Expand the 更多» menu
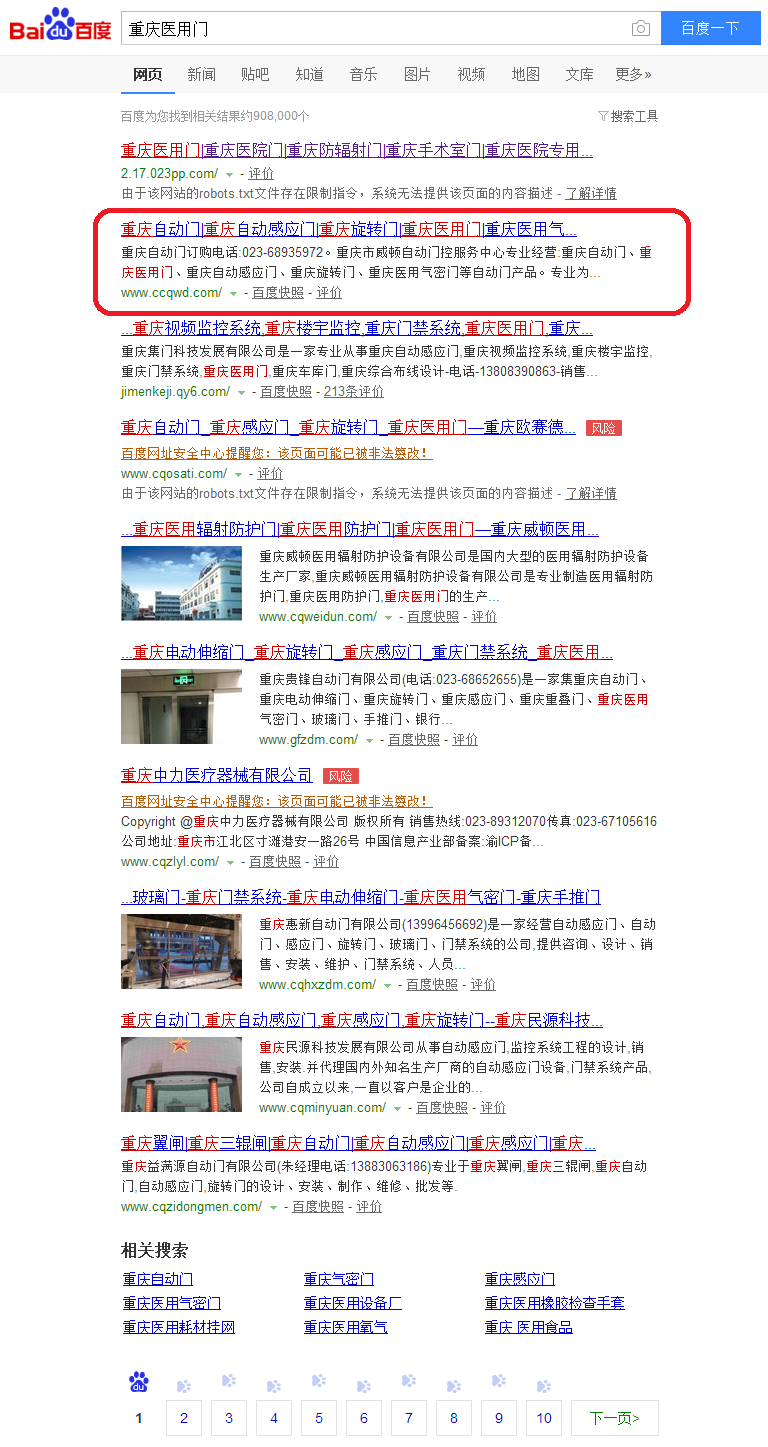Screen dimensions: 768x1447 [633, 75]
